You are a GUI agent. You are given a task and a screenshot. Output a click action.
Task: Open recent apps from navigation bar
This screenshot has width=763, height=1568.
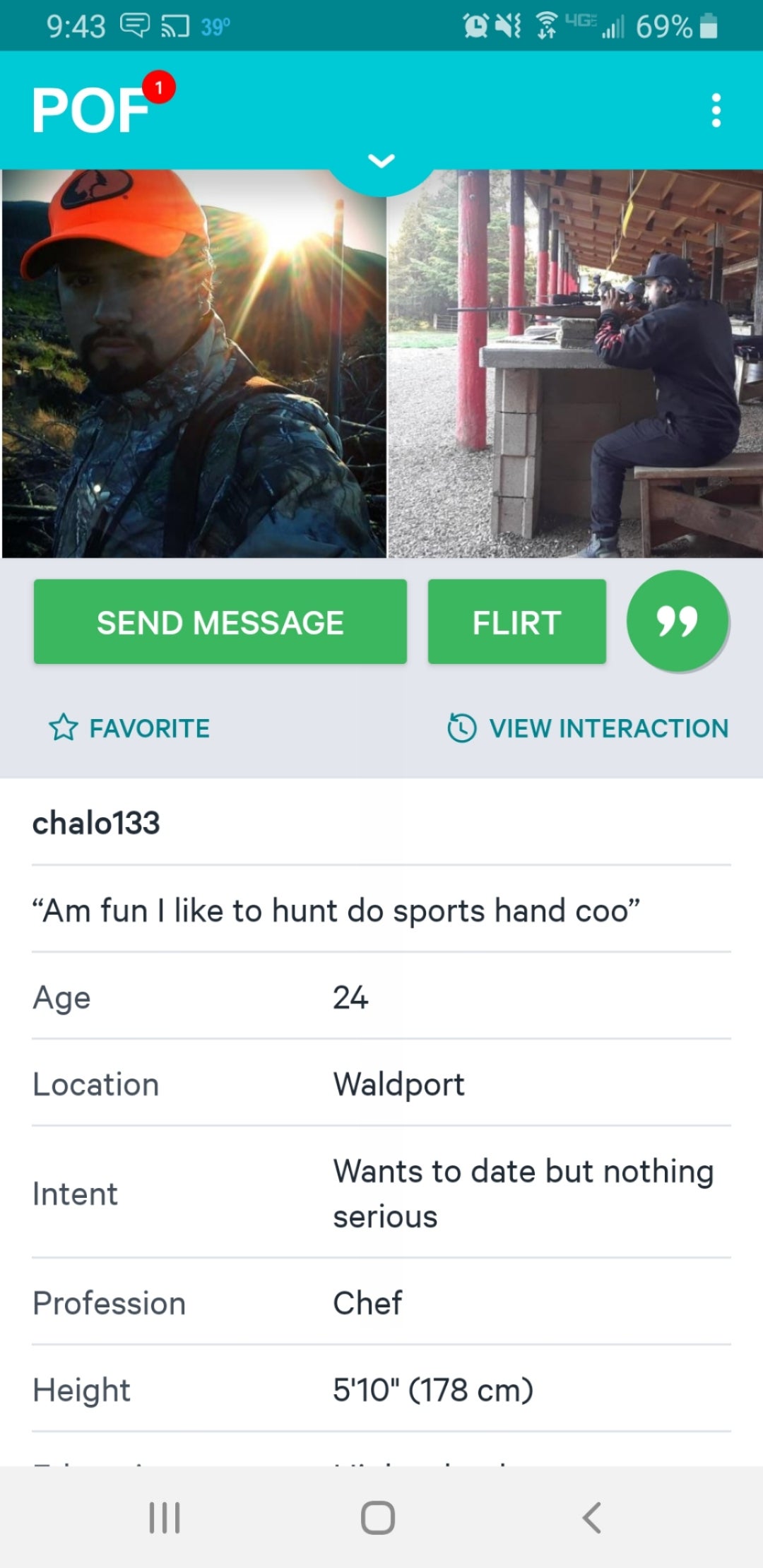coord(165,1517)
